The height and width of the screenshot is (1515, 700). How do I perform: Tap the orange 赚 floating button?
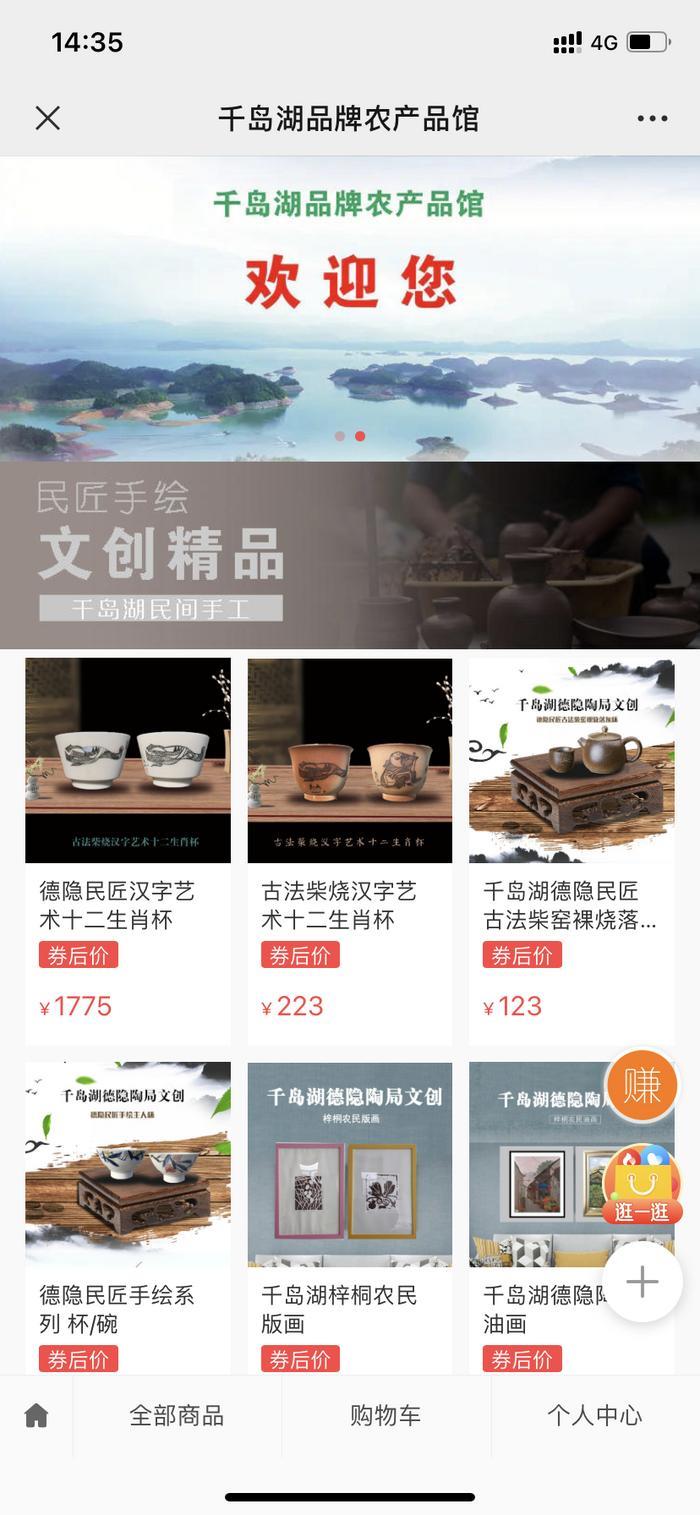click(x=641, y=1086)
